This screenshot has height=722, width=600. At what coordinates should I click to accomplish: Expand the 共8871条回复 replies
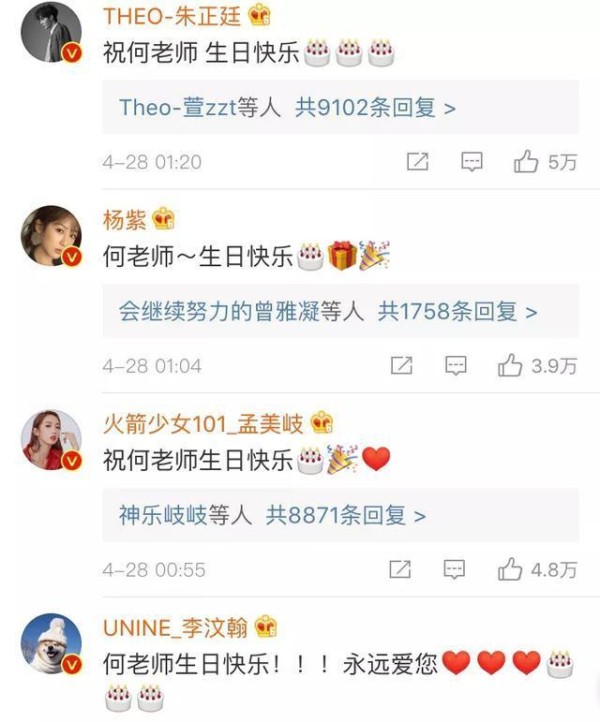pyautogui.click(x=346, y=516)
